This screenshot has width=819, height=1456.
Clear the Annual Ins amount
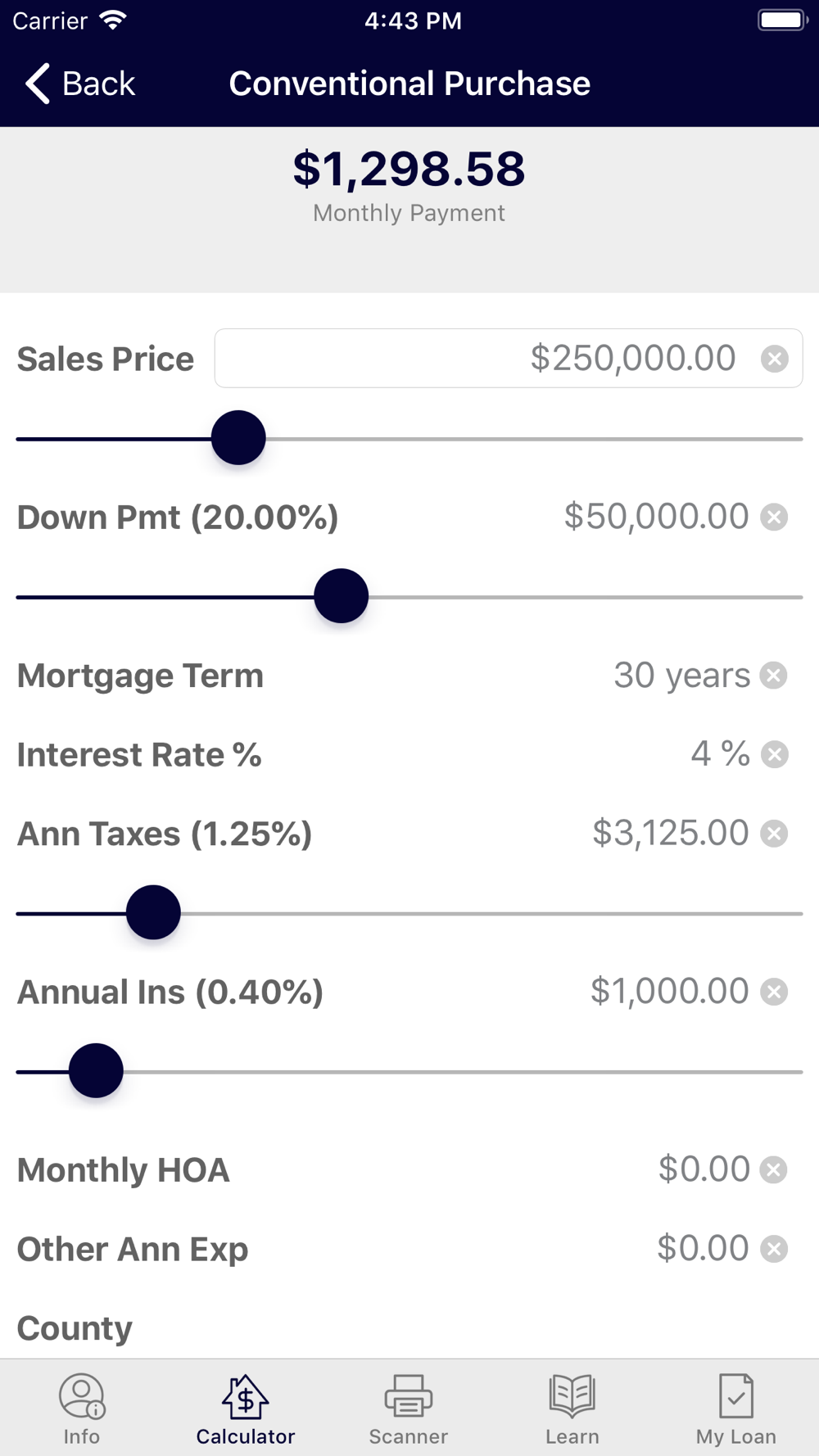point(774,992)
